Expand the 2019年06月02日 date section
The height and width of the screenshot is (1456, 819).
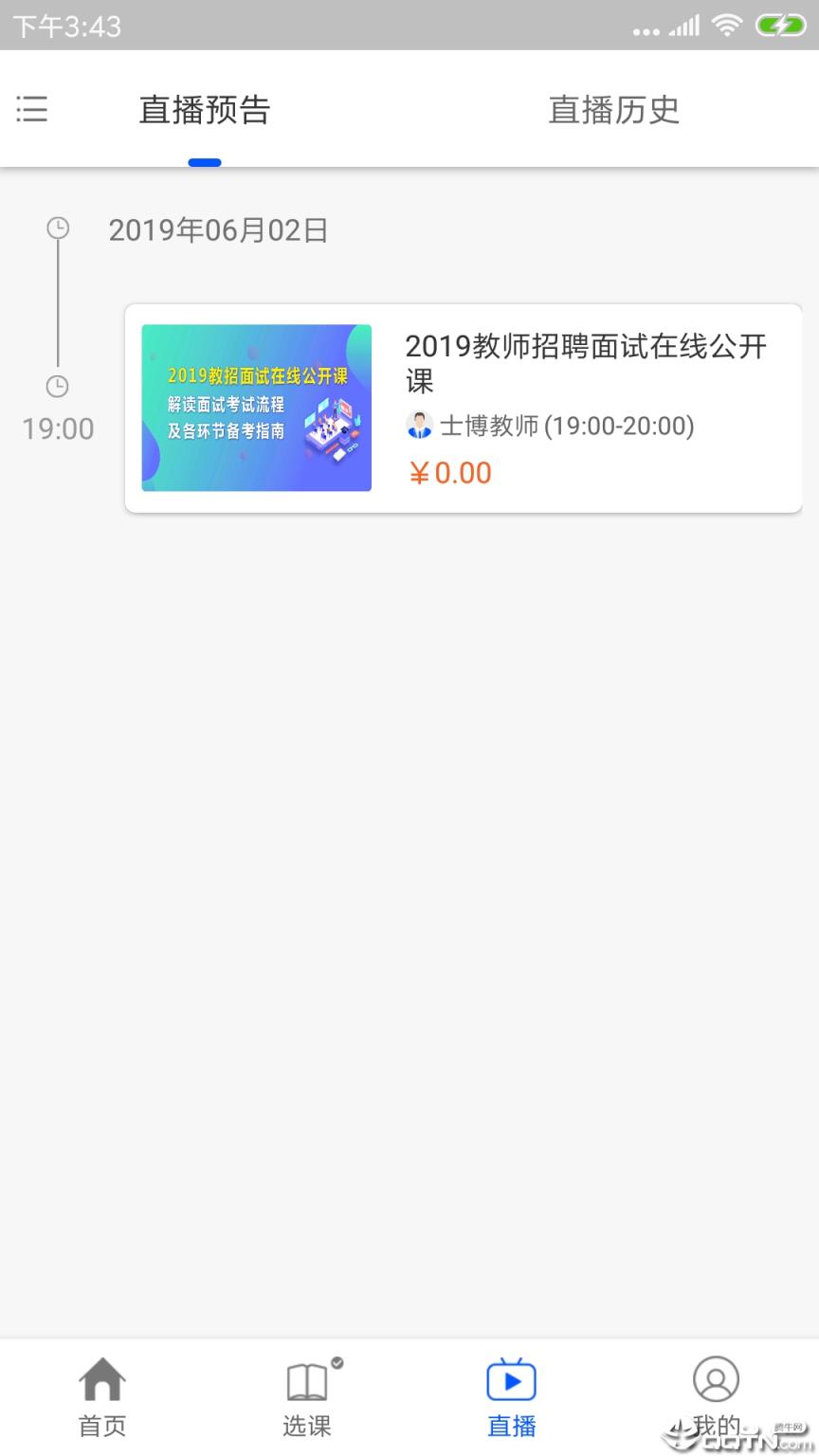218,229
